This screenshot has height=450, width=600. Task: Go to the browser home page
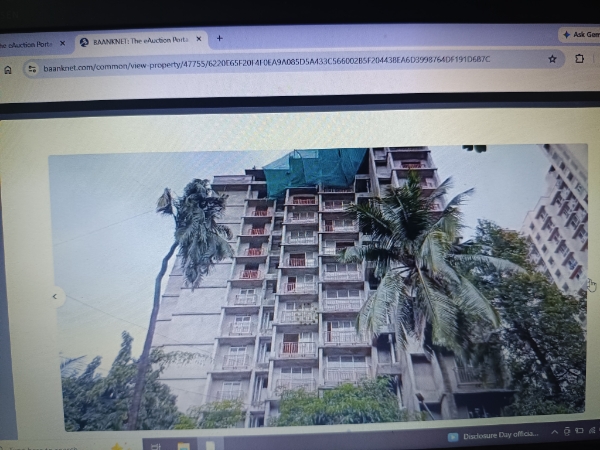click(x=8, y=69)
